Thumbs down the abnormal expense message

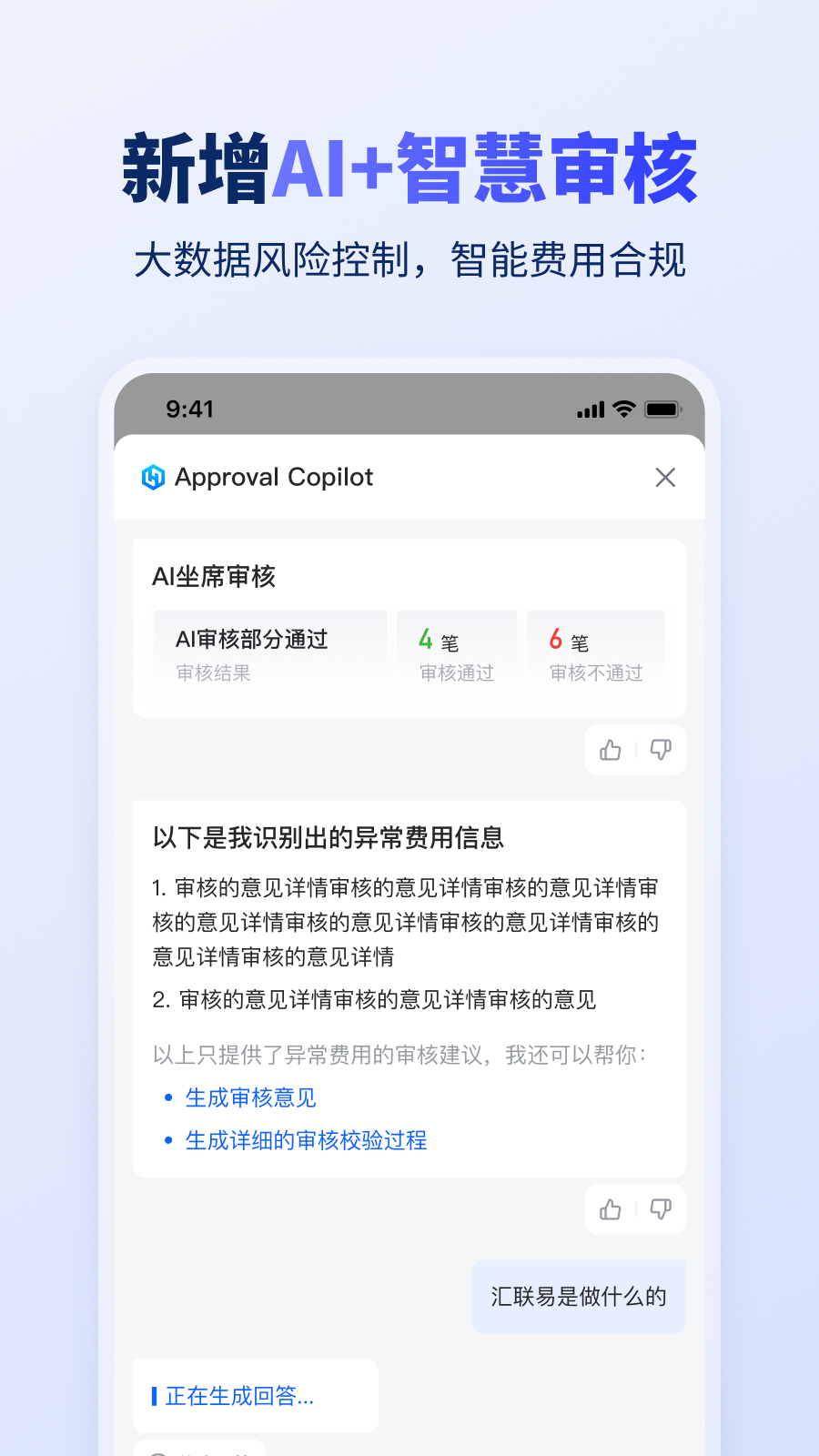click(x=661, y=1209)
